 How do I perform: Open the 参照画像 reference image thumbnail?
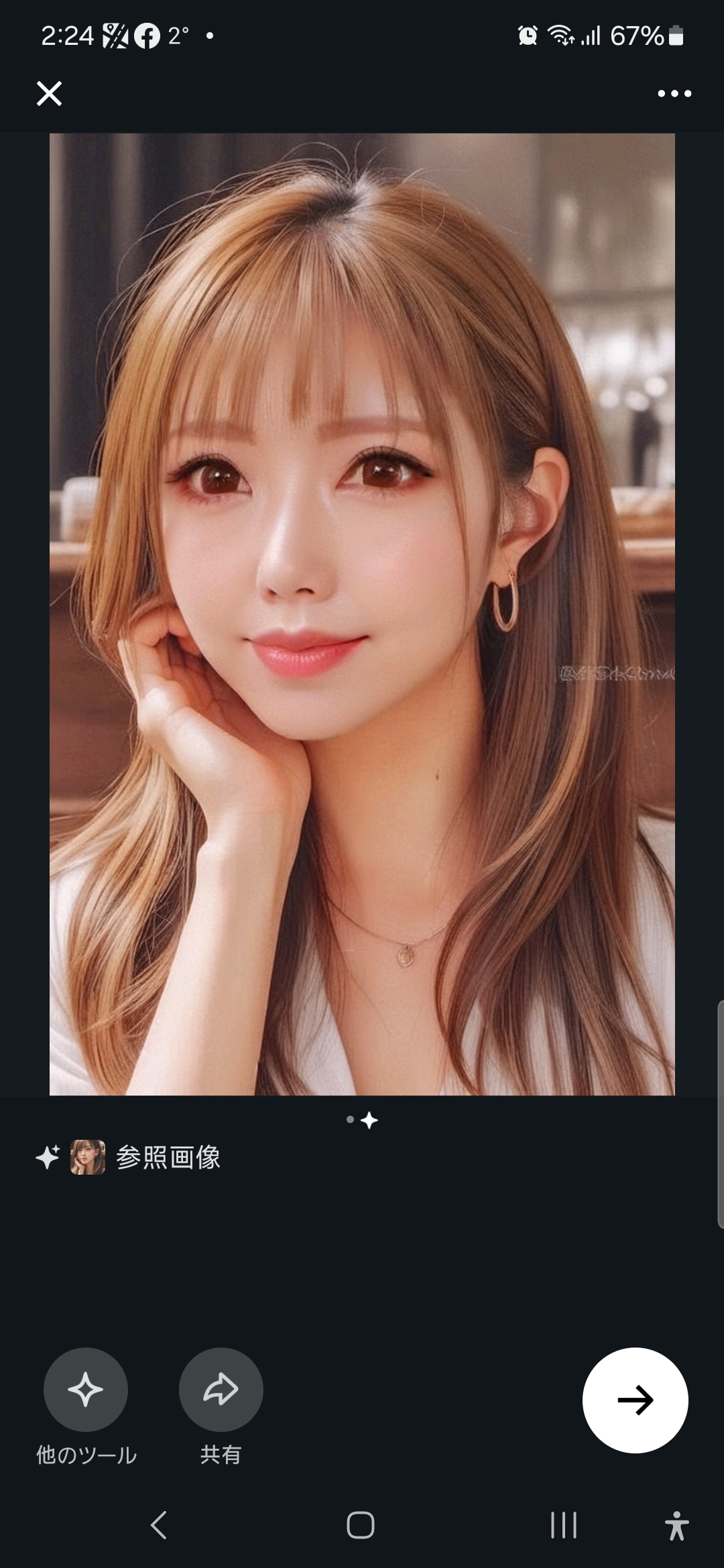coord(88,1157)
